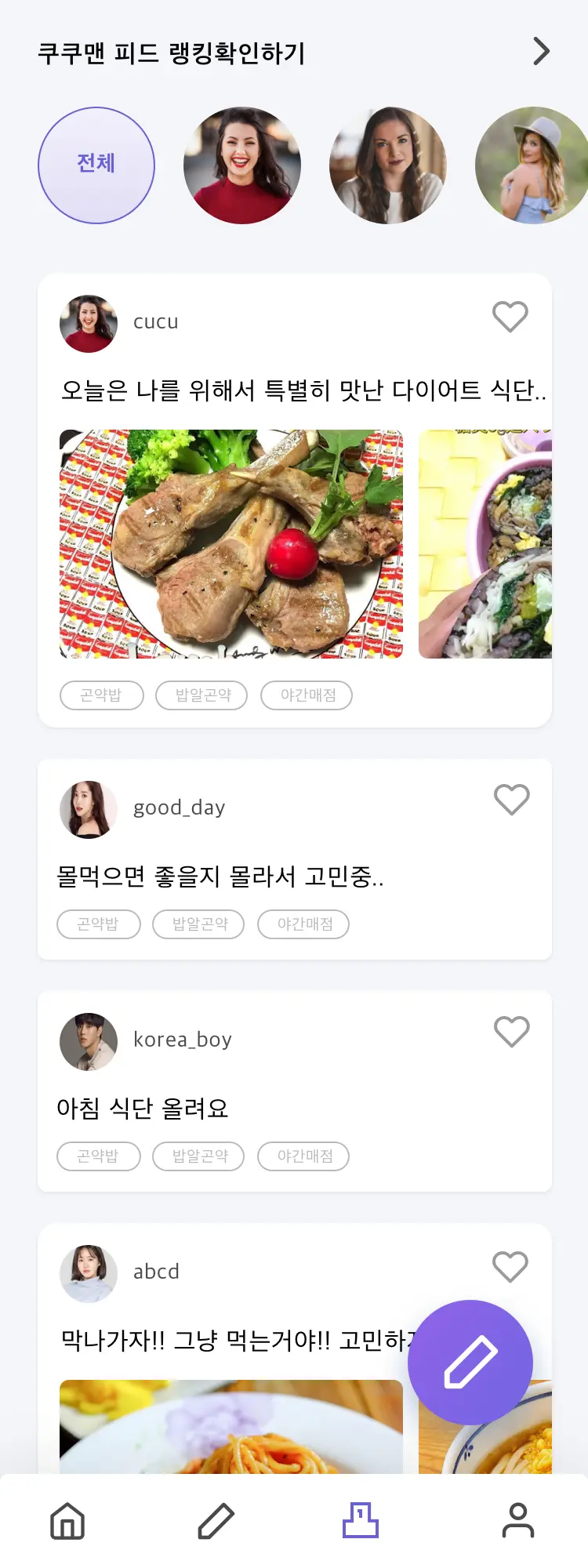Click the 야간매점 tag on korea_boy's post
Viewport: 588px width, 1568px height.
[x=303, y=1156]
